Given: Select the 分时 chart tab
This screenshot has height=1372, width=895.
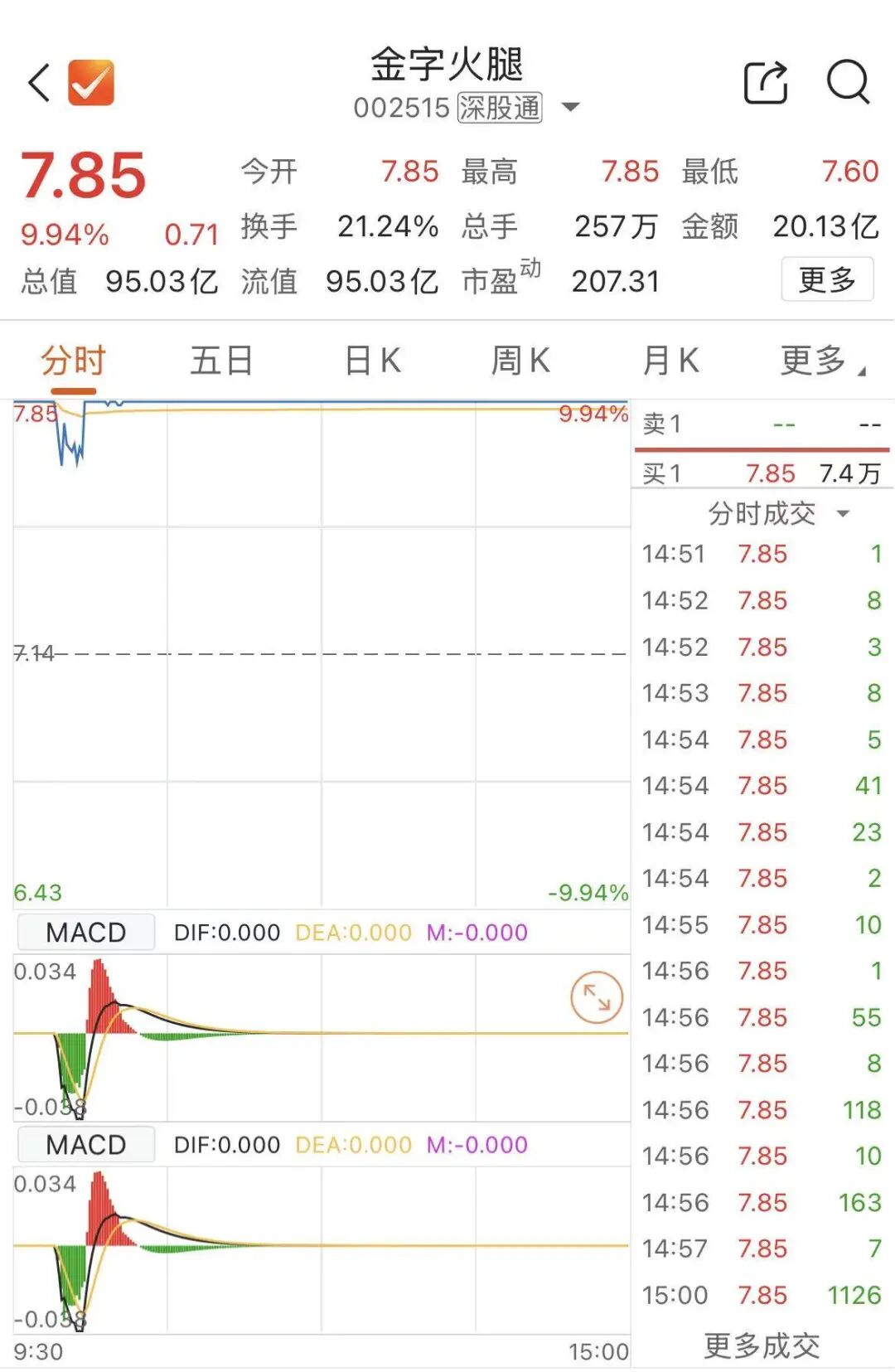Looking at the screenshot, I should (73, 361).
